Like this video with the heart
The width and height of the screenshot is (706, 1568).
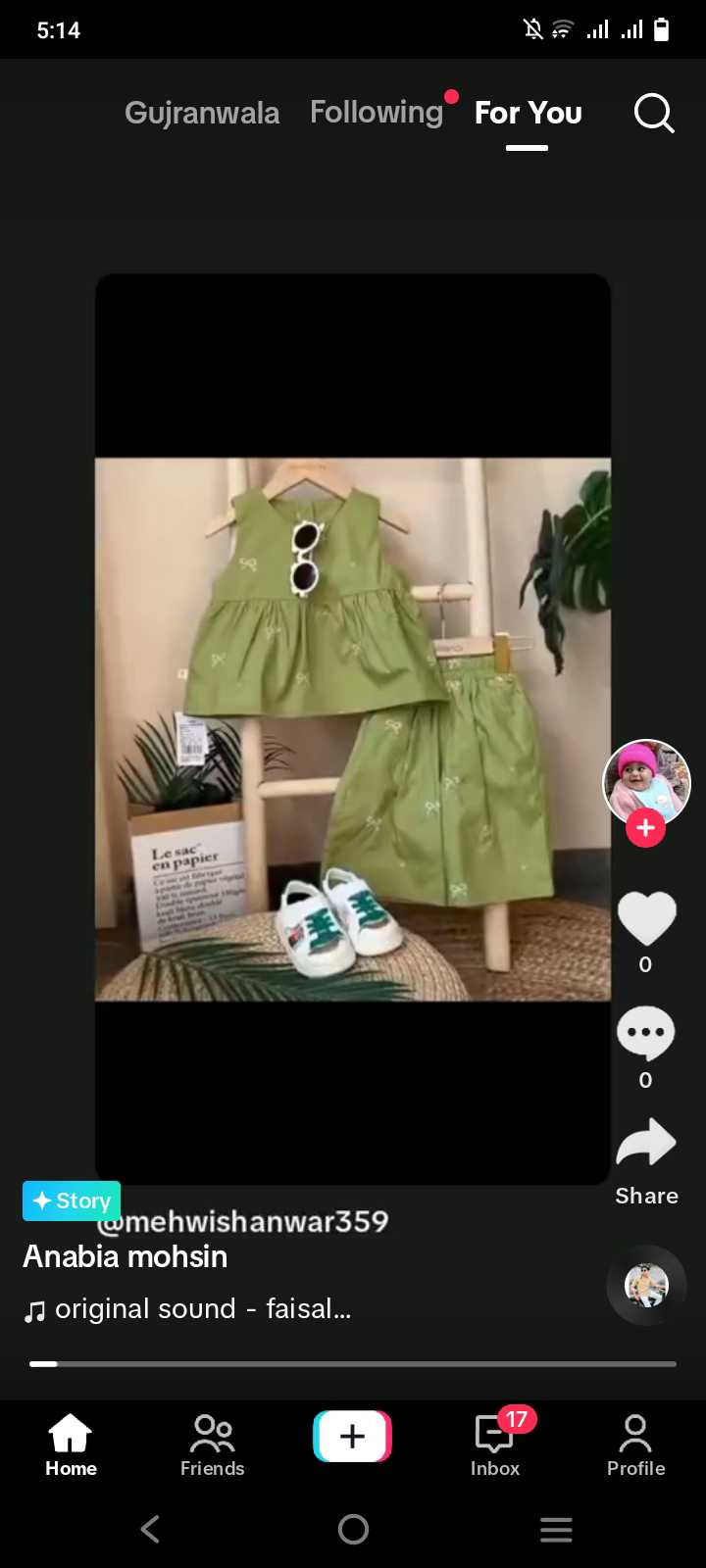click(x=646, y=918)
